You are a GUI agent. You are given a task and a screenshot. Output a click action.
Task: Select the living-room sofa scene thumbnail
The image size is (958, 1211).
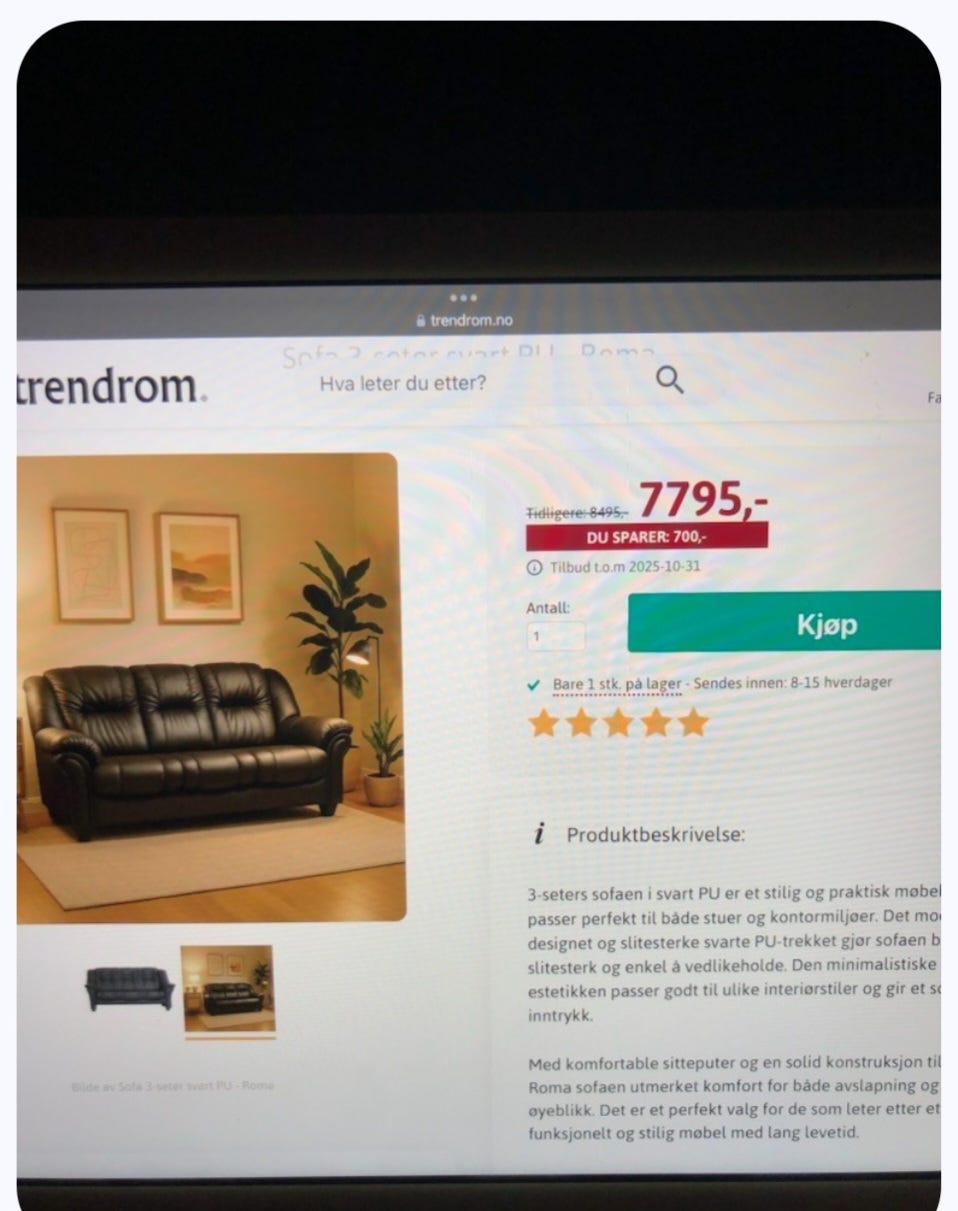pos(228,988)
